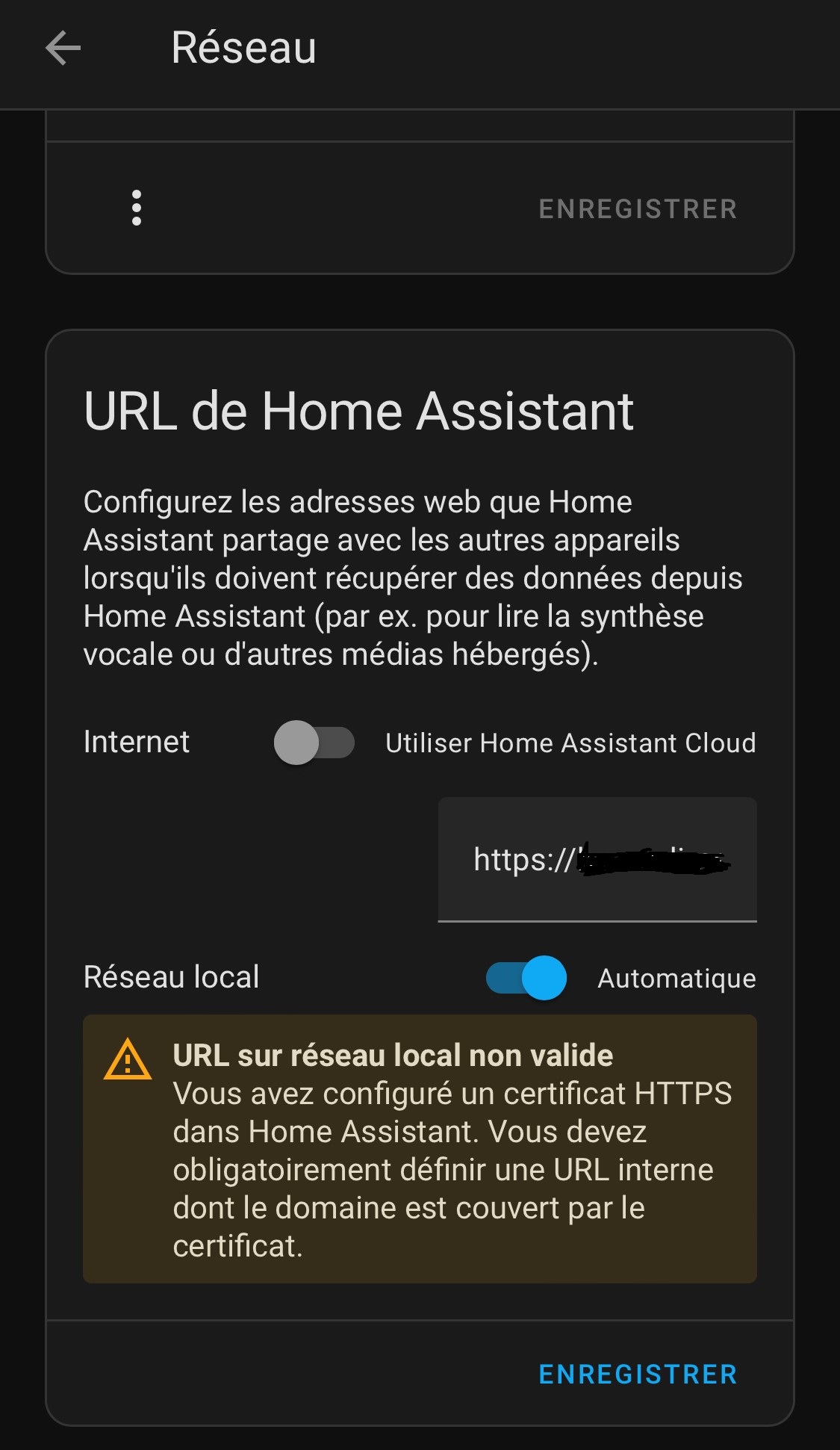Turn off the Réseau local Automatique switch
This screenshot has height=1450, width=840.
pyautogui.click(x=526, y=978)
